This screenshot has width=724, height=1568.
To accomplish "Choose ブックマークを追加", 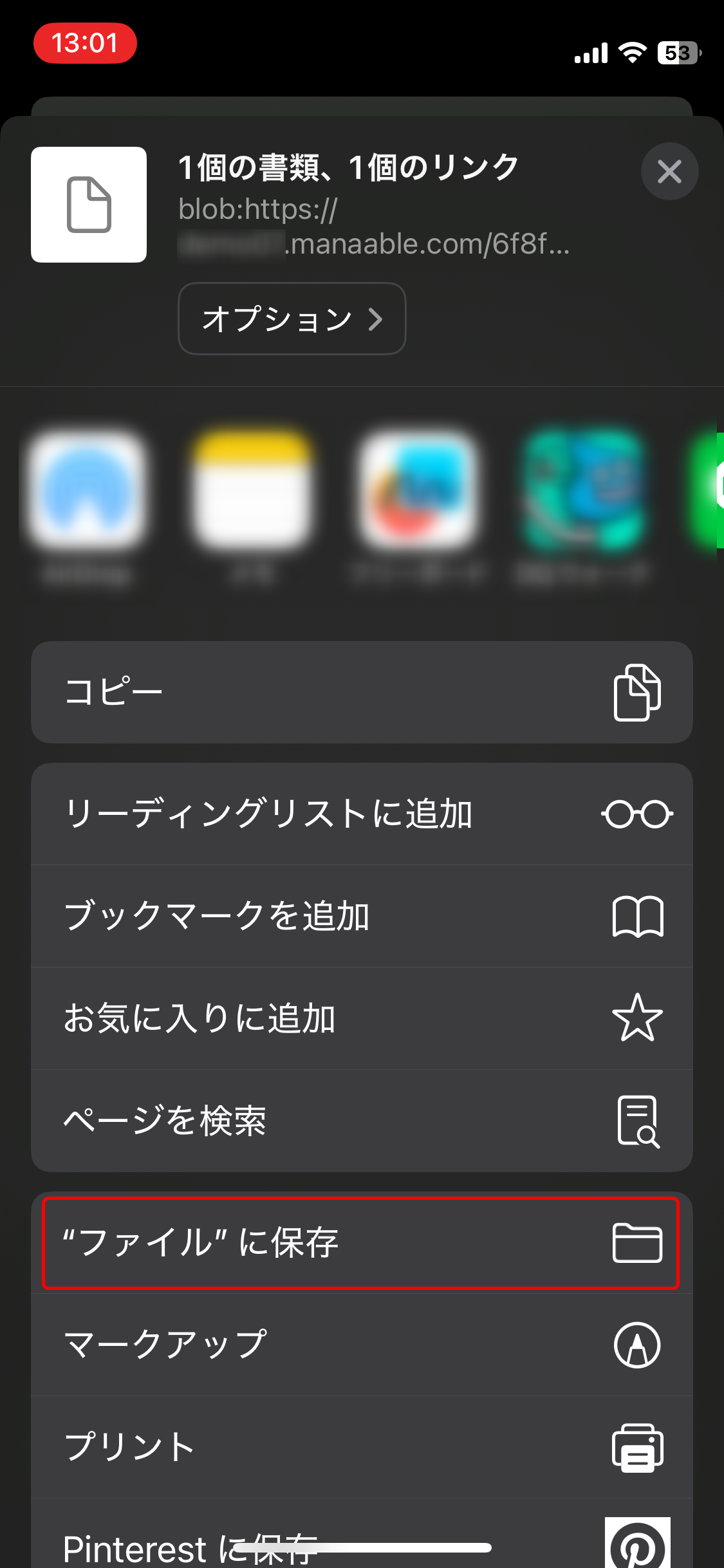I will coord(362,916).
